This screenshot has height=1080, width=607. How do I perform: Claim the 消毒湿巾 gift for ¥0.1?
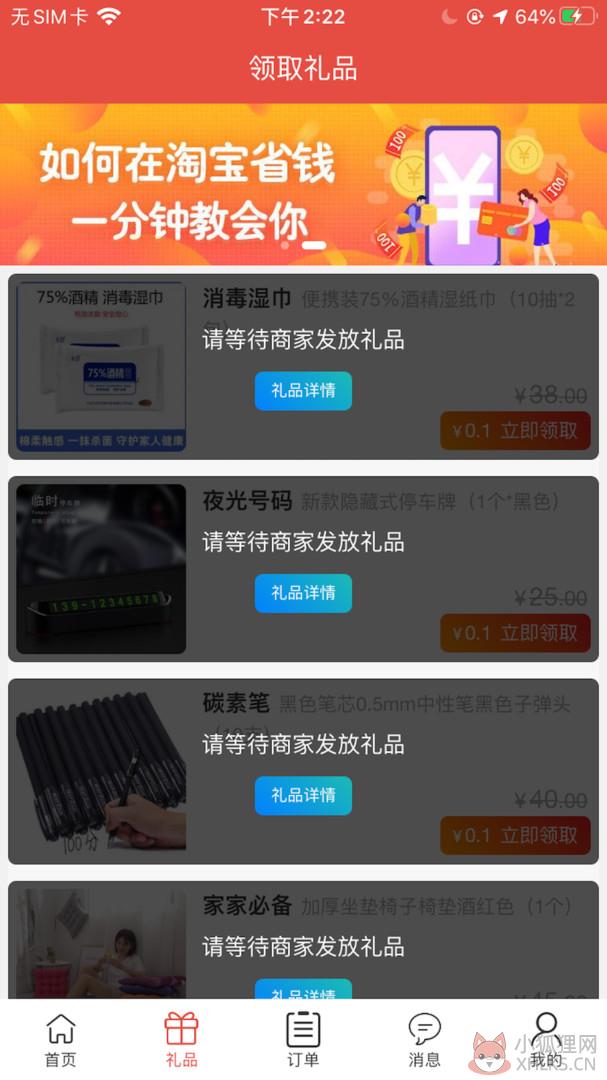(x=515, y=430)
